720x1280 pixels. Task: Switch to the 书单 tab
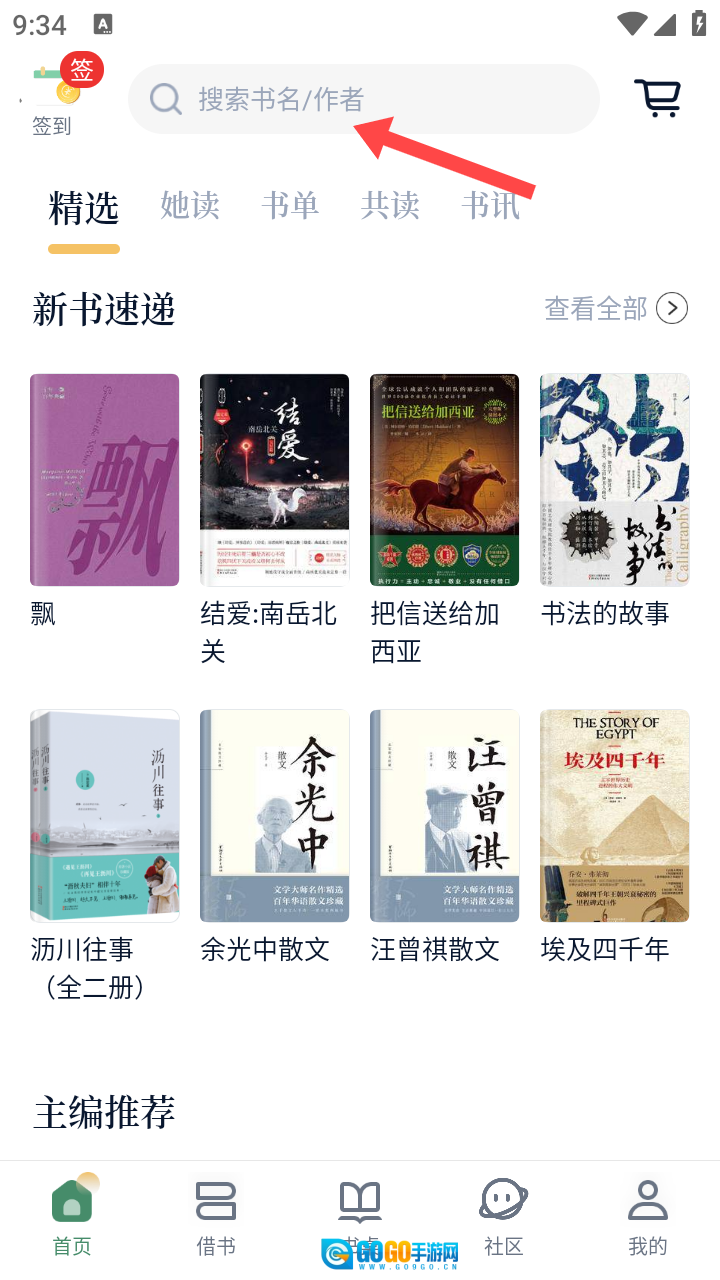click(x=290, y=205)
